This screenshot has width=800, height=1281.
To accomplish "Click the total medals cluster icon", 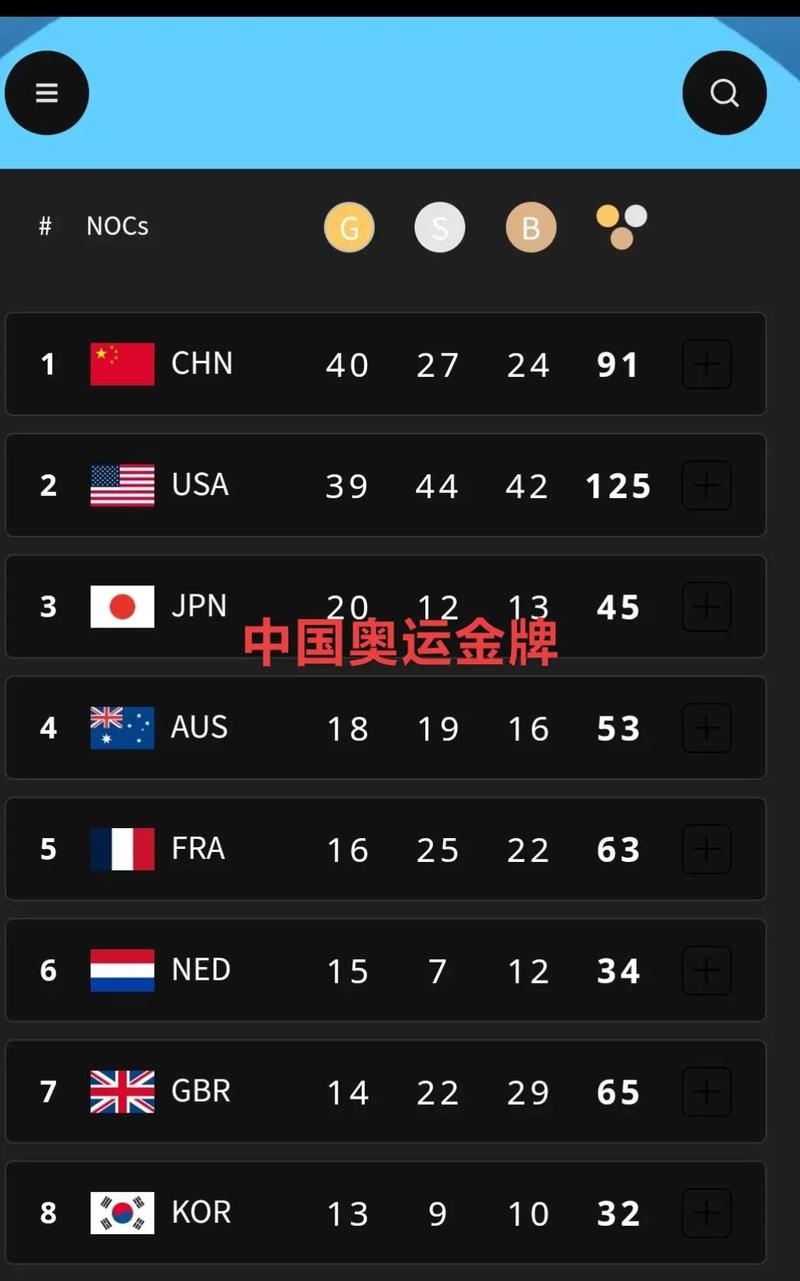I will click(620, 227).
